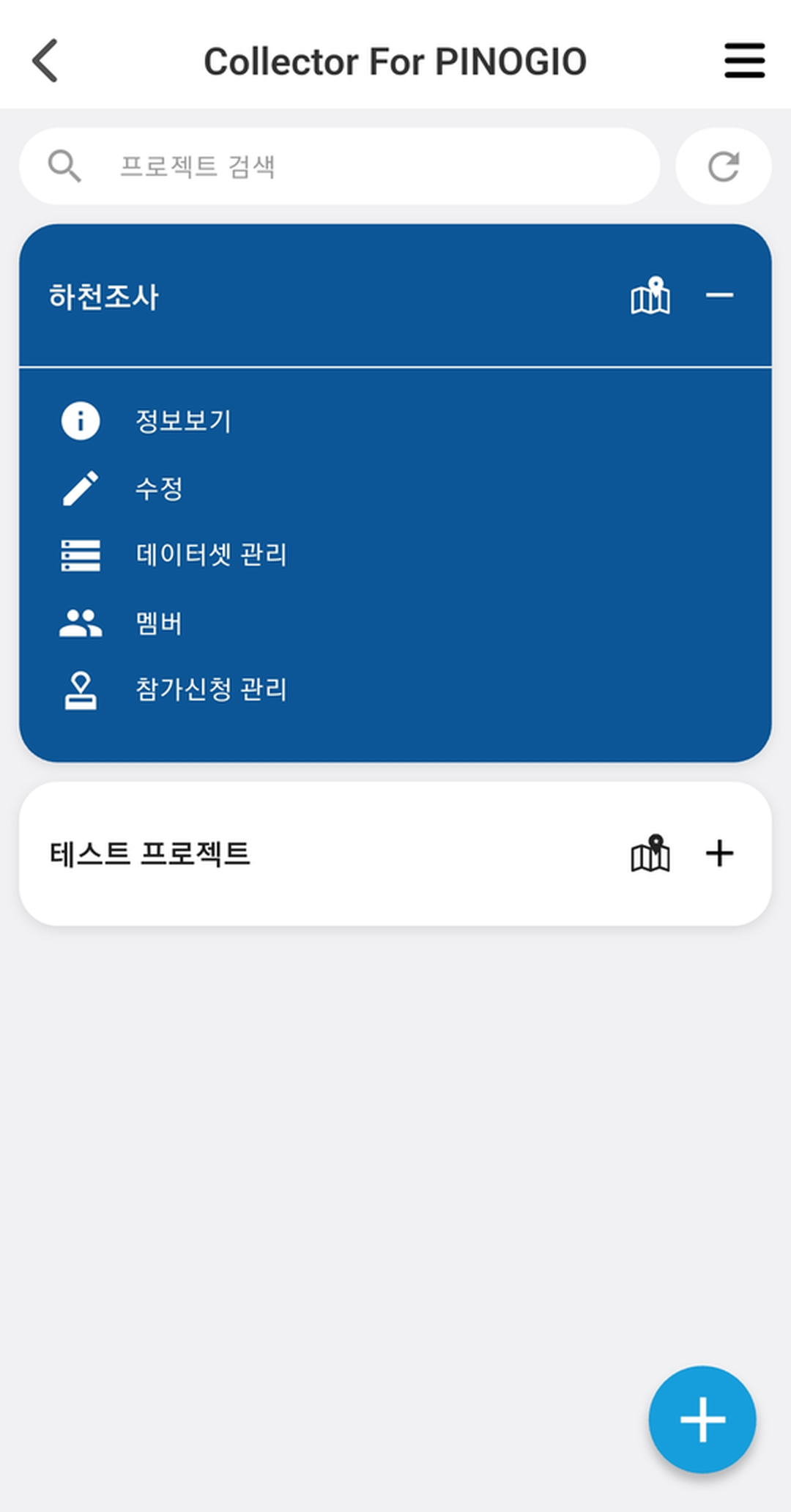Expand the 테스트 프로젝트 card
The image size is (791, 1512).
(x=718, y=852)
